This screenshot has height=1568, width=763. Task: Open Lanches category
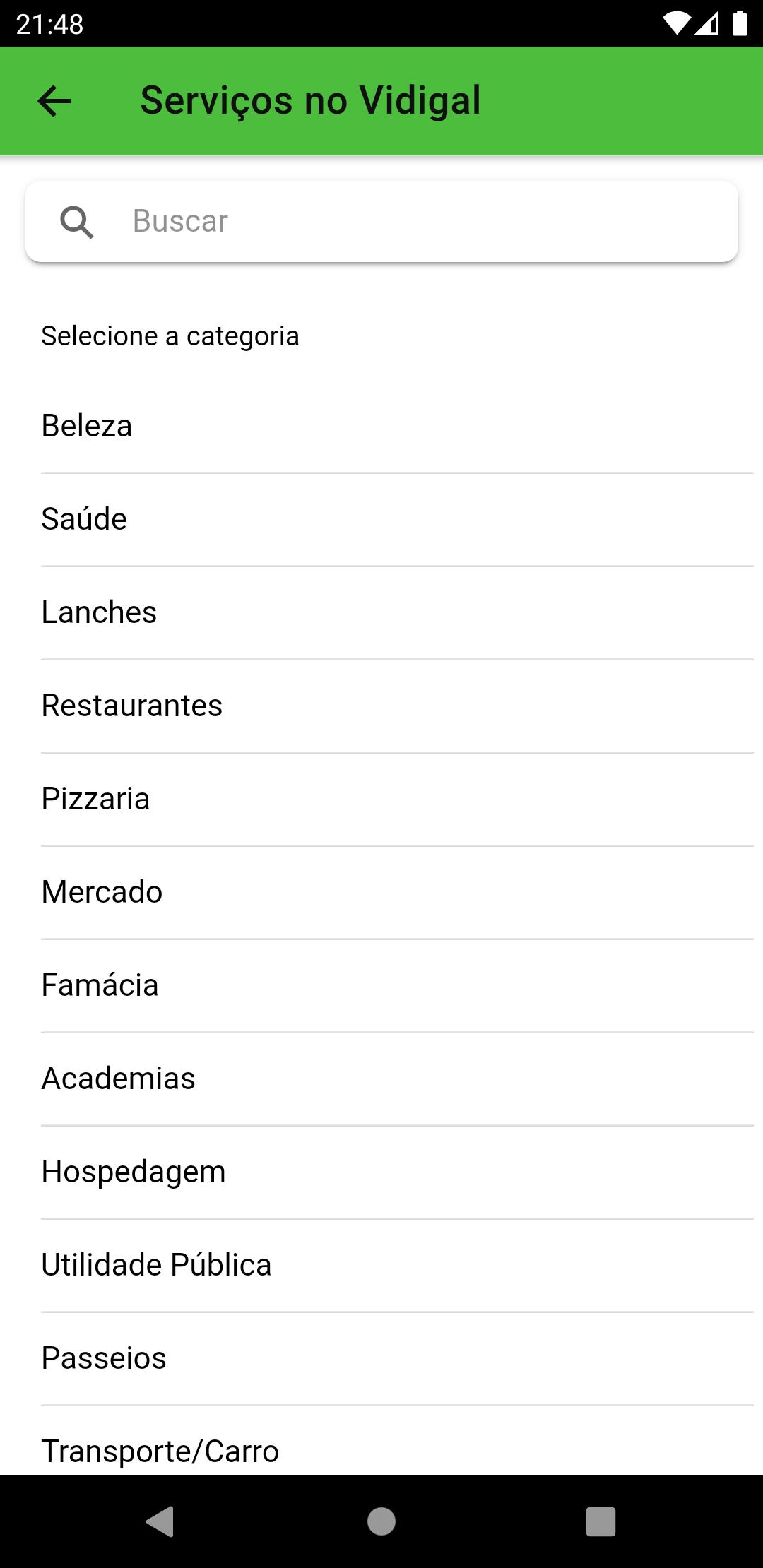pyautogui.click(x=381, y=612)
